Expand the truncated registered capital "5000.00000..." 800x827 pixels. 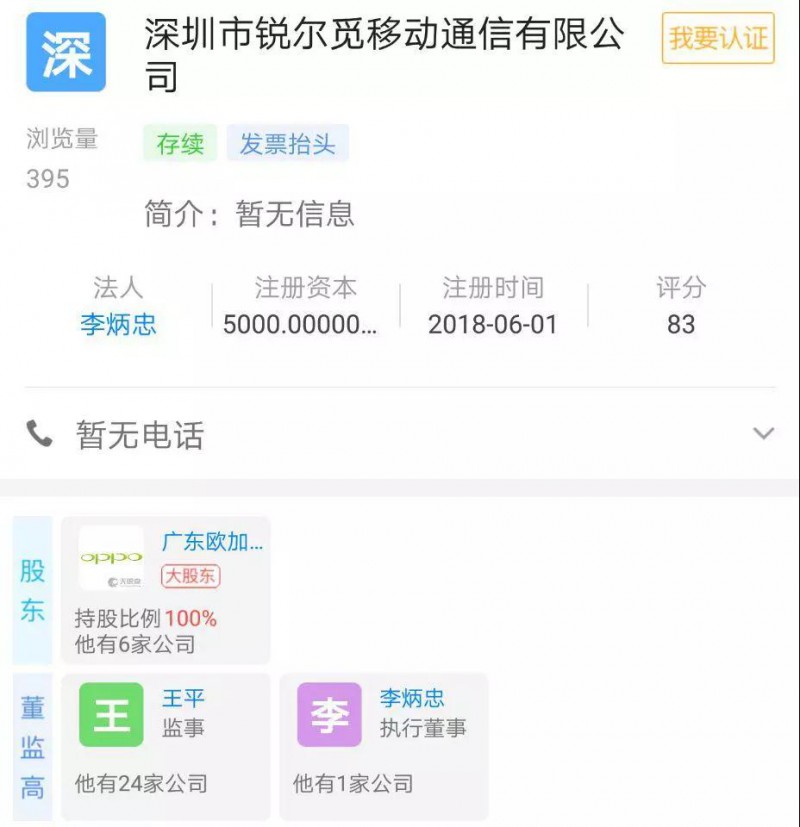tap(305, 323)
